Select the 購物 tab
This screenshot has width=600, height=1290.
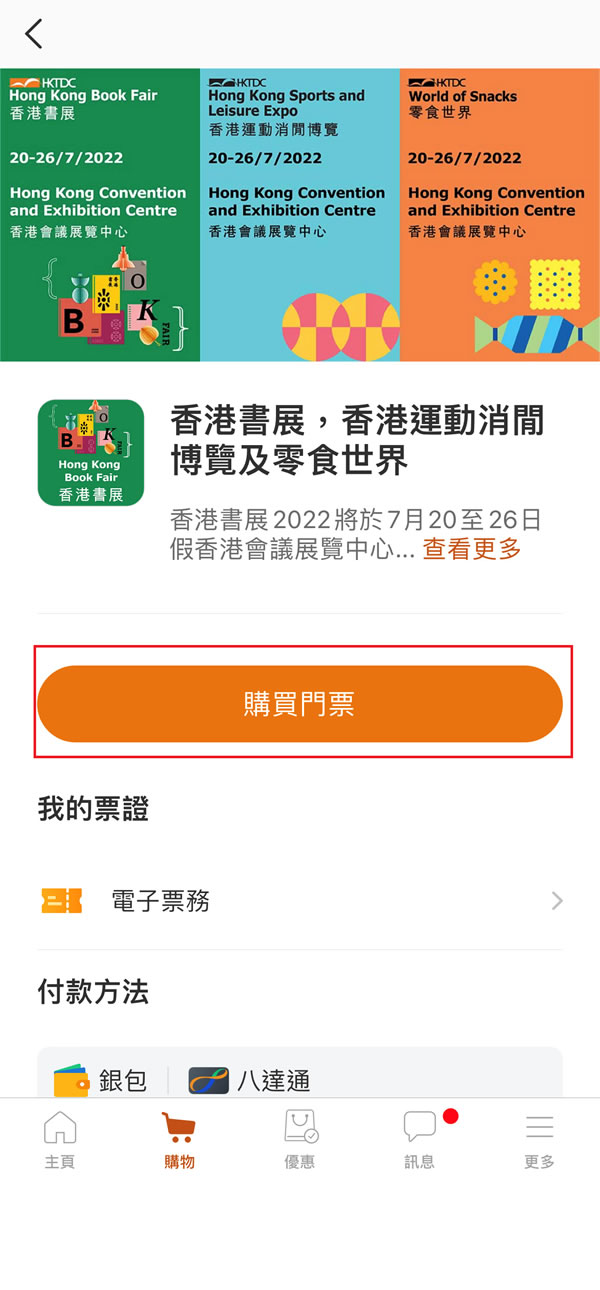coord(180,1140)
